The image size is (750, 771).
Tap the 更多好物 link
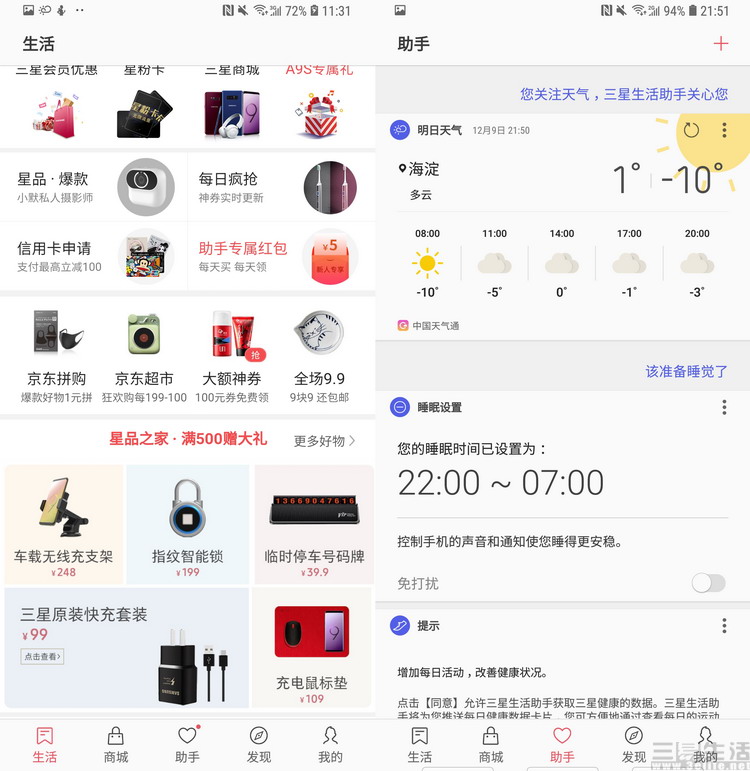click(x=325, y=440)
